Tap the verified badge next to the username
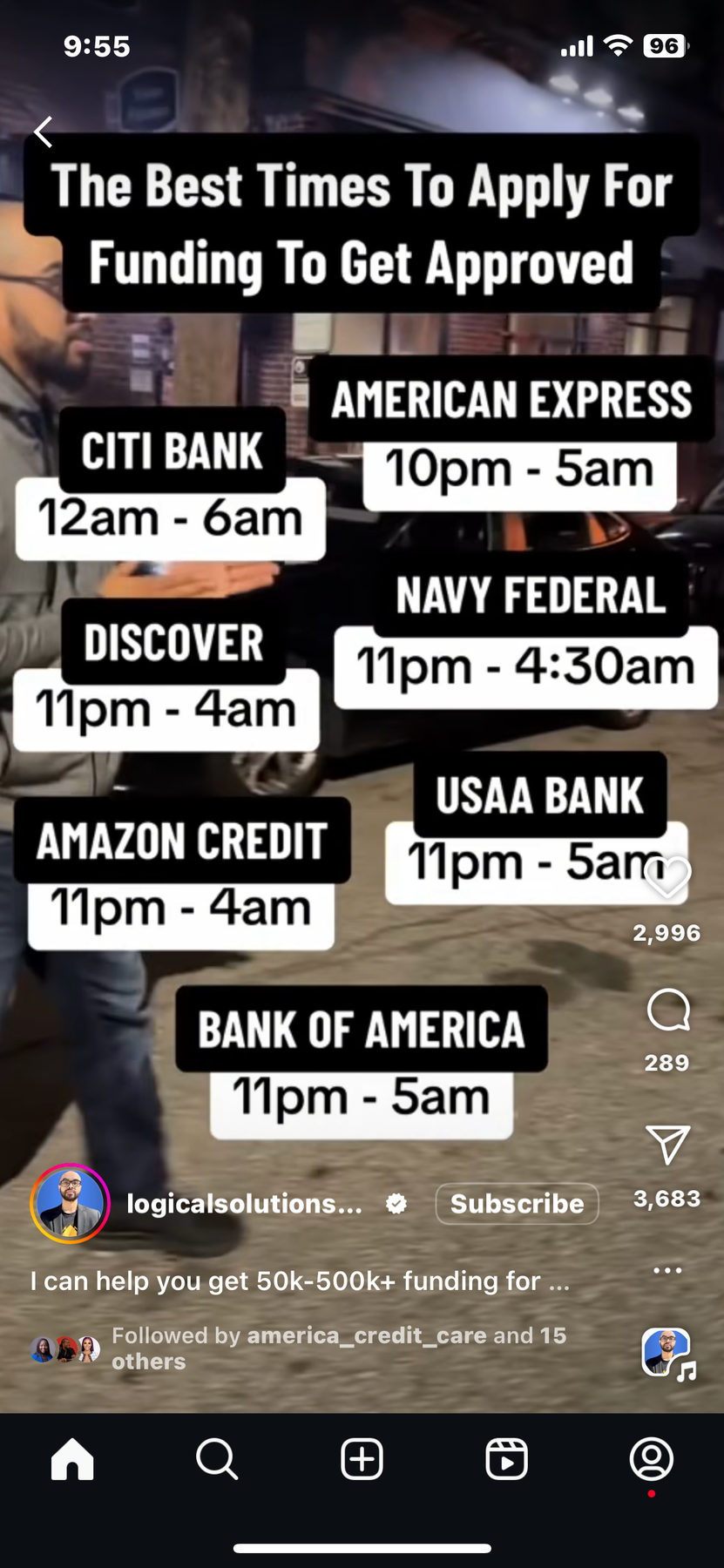Viewport: 724px width, 1568px height. [x=396, y=1204]
